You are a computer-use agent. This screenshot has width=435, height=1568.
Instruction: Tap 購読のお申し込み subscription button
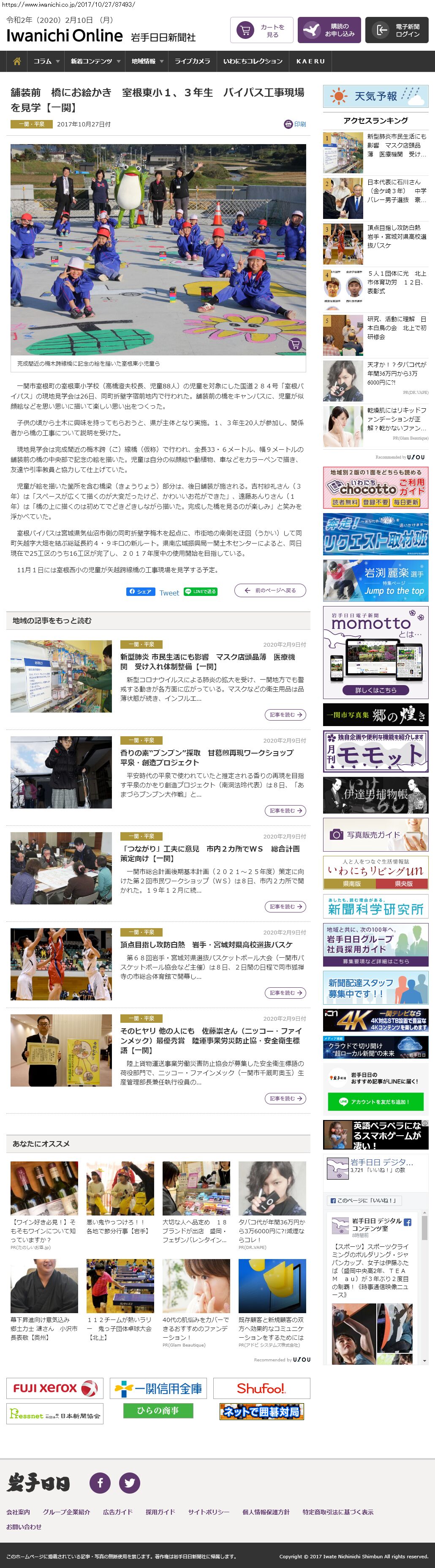click(329, 30)
